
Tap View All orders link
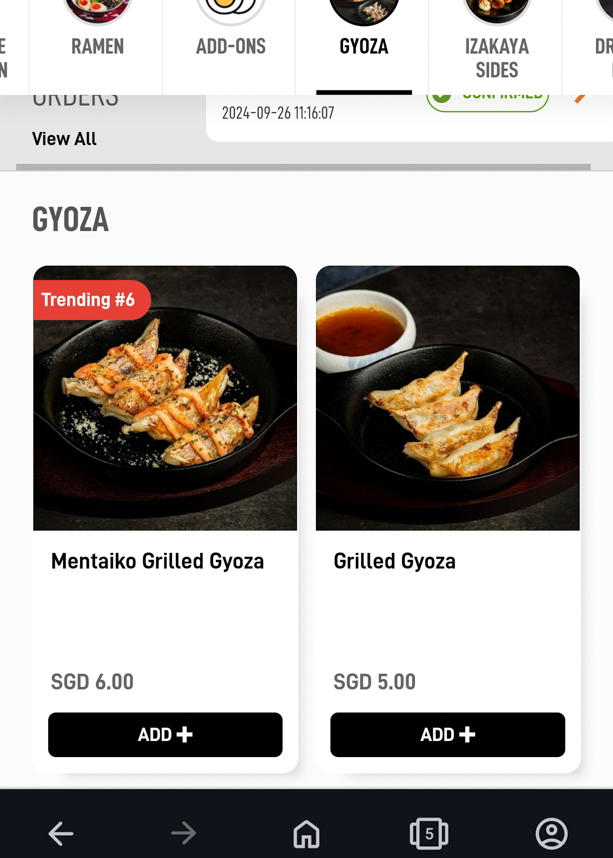pyautogui.click(x=64, y=139)
